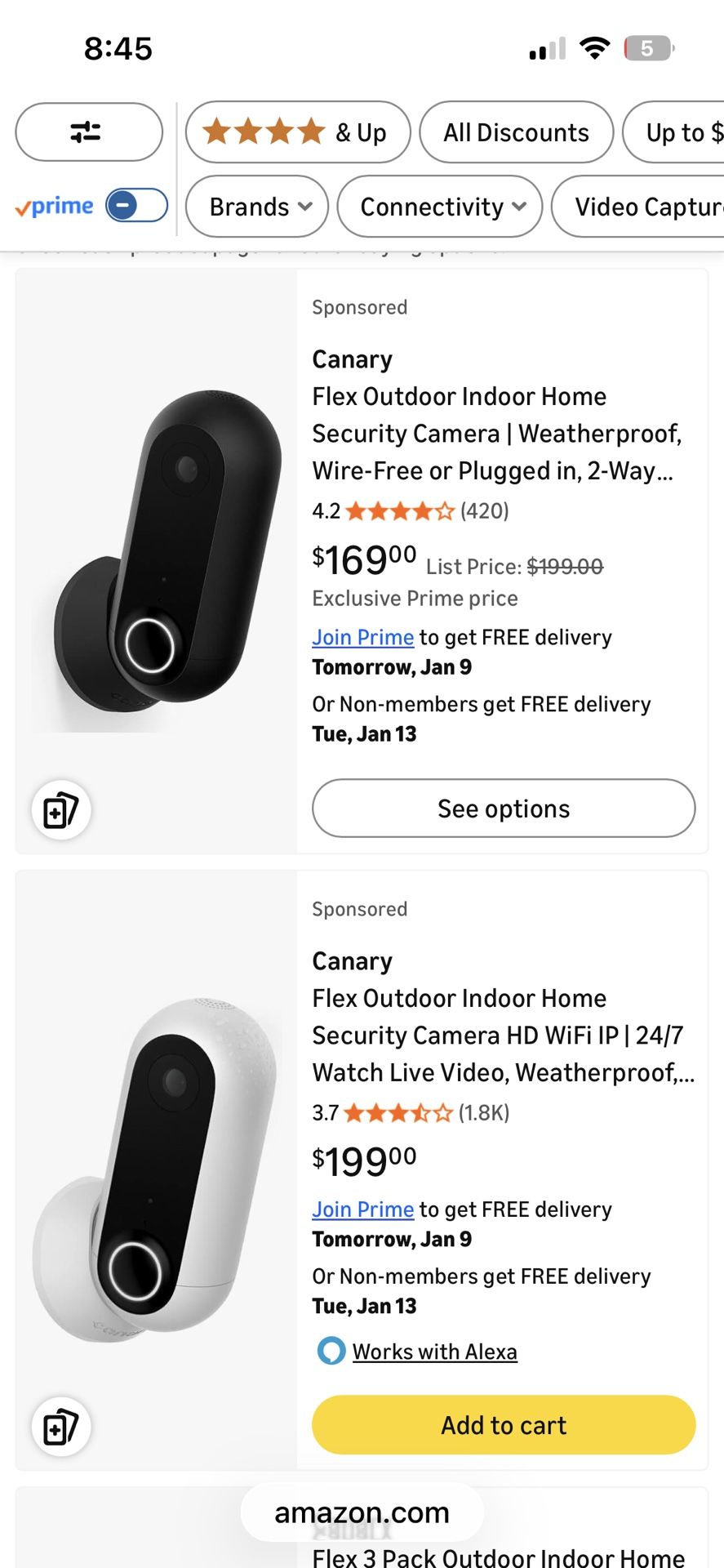The image size is (724, 1568).
Task: Open the white Canary Flex camera image
Action: point(157,1168)
